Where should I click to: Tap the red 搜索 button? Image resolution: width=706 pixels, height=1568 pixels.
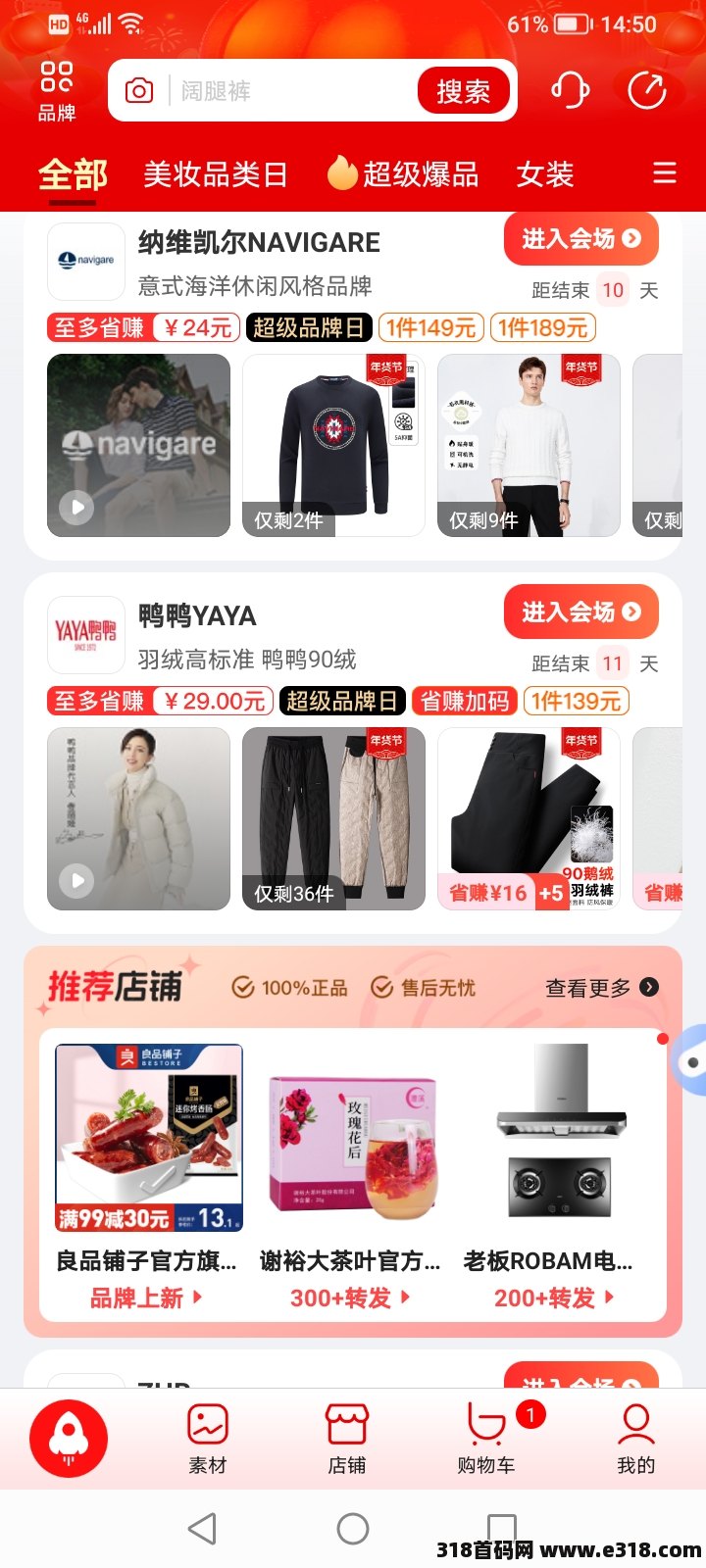pyautogui.click(x=463, y=91)
